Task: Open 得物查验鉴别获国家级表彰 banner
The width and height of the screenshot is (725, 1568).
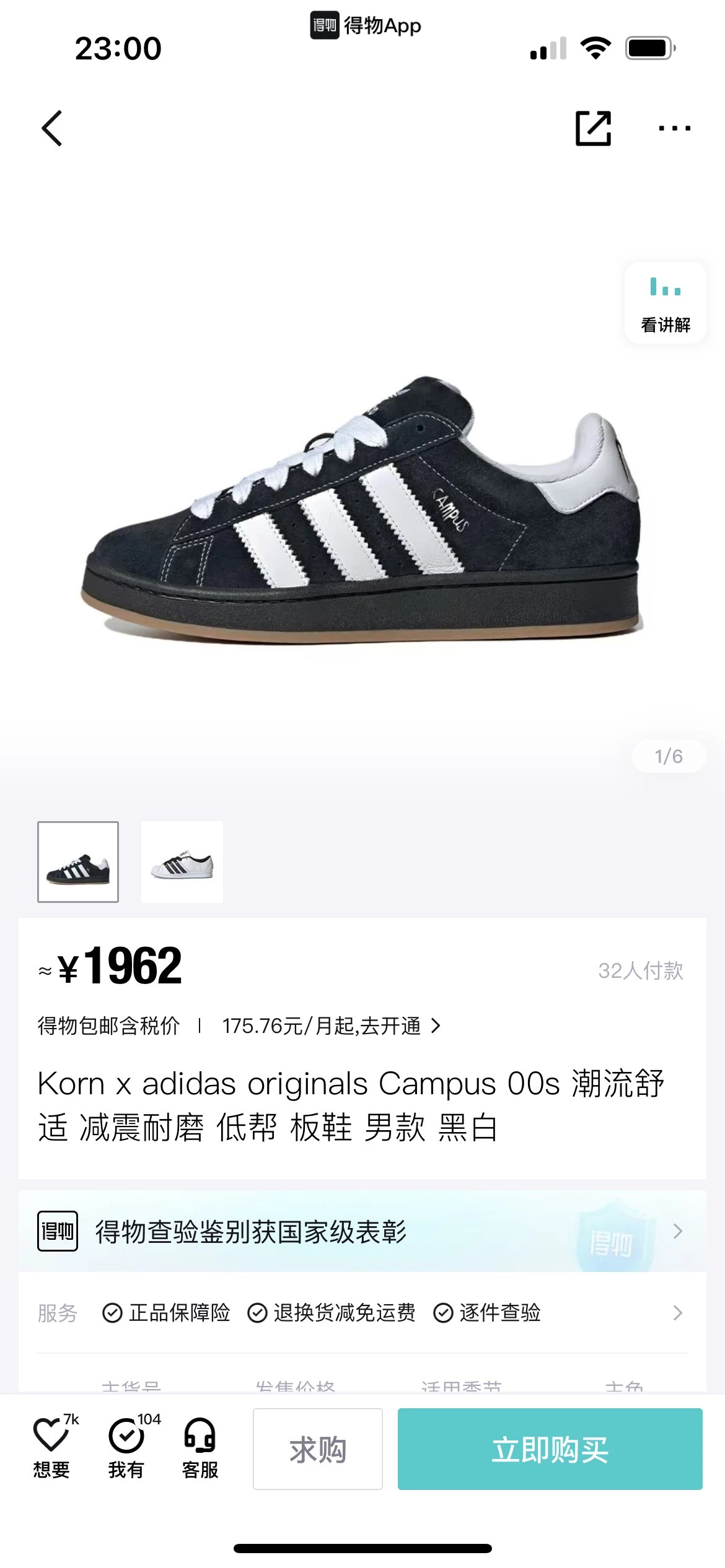Action: click(362, 1231)
